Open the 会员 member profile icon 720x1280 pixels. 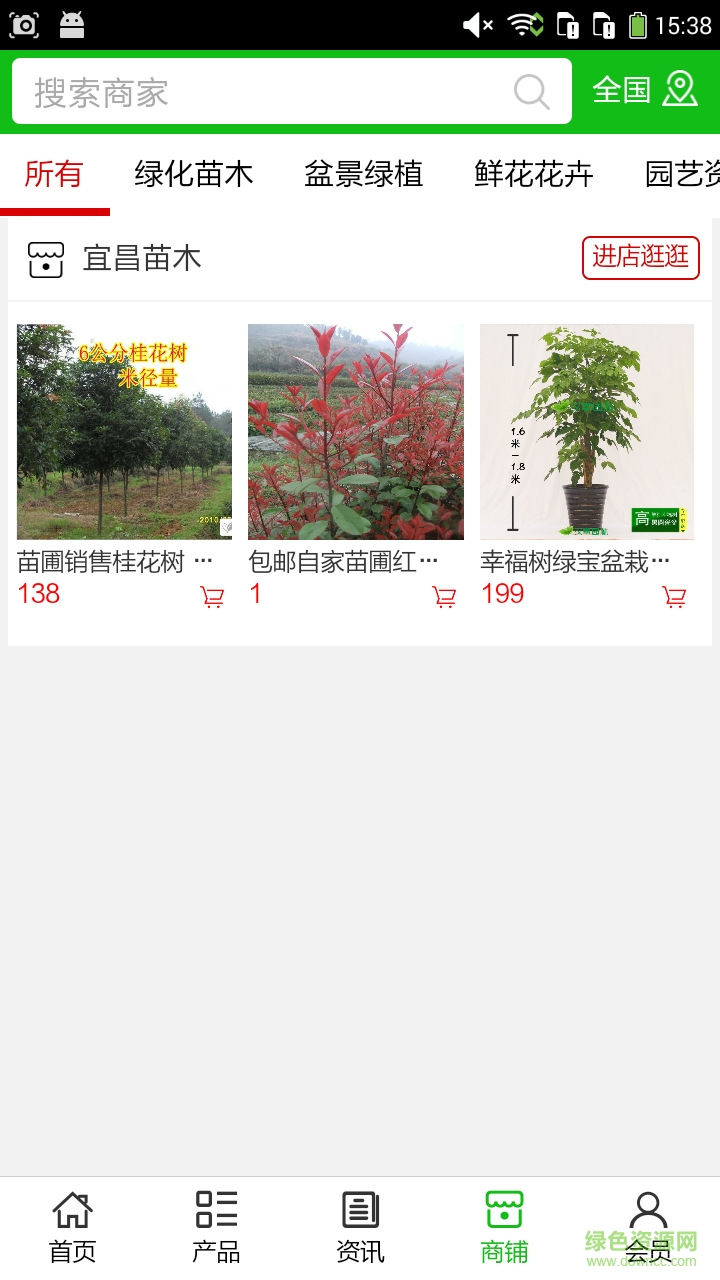click(x=648, y=1208)
